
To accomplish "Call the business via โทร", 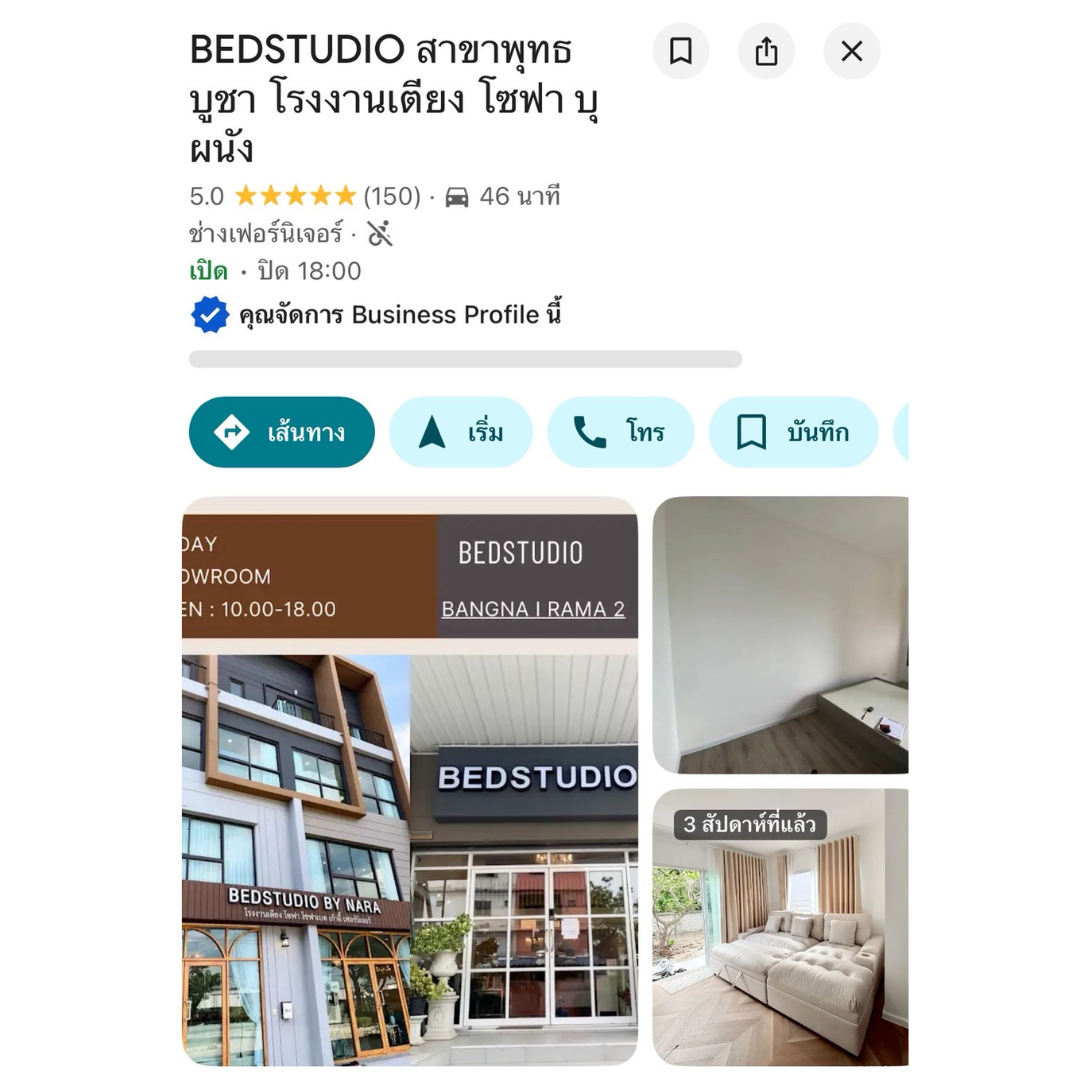I will click(x=620, y=432).
